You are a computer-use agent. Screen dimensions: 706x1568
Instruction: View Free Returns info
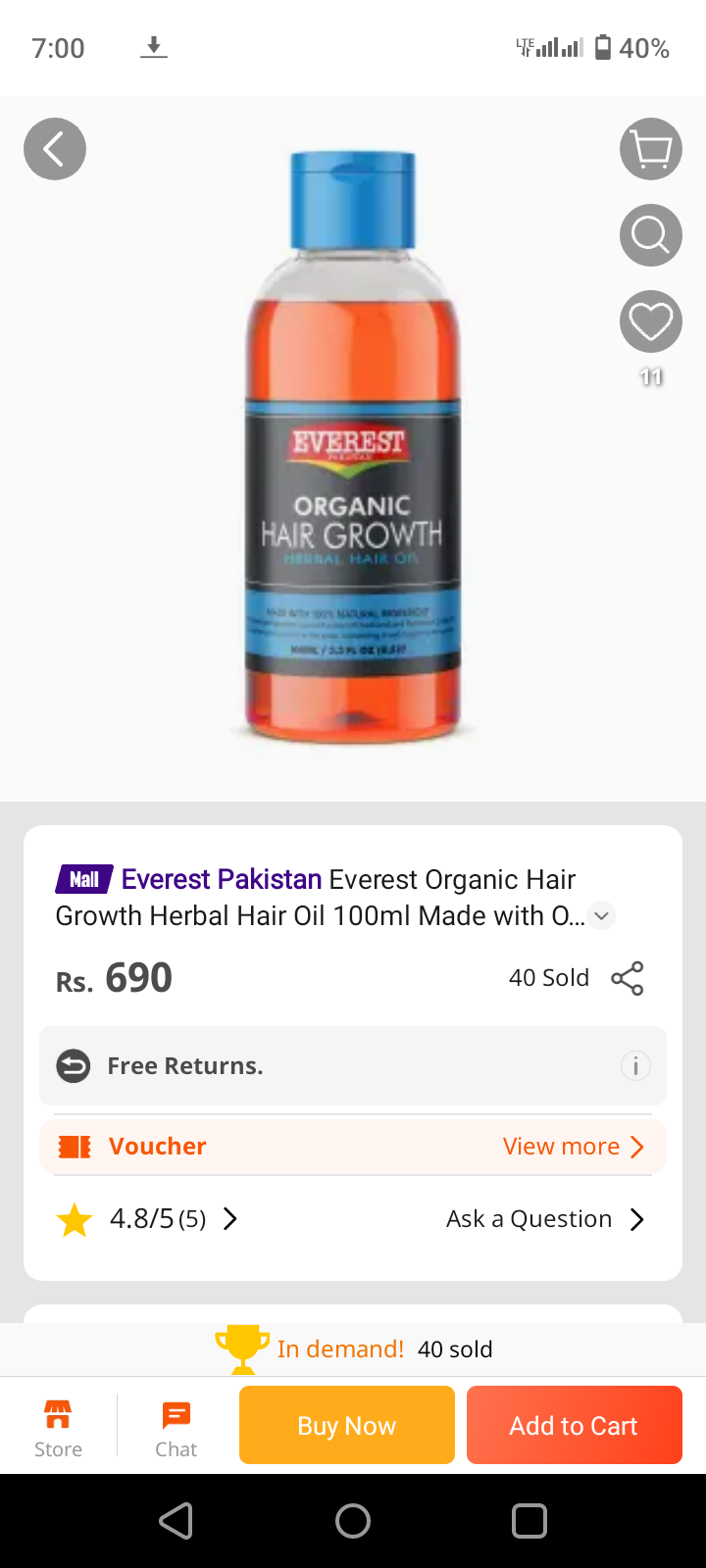coord(635,1065)
